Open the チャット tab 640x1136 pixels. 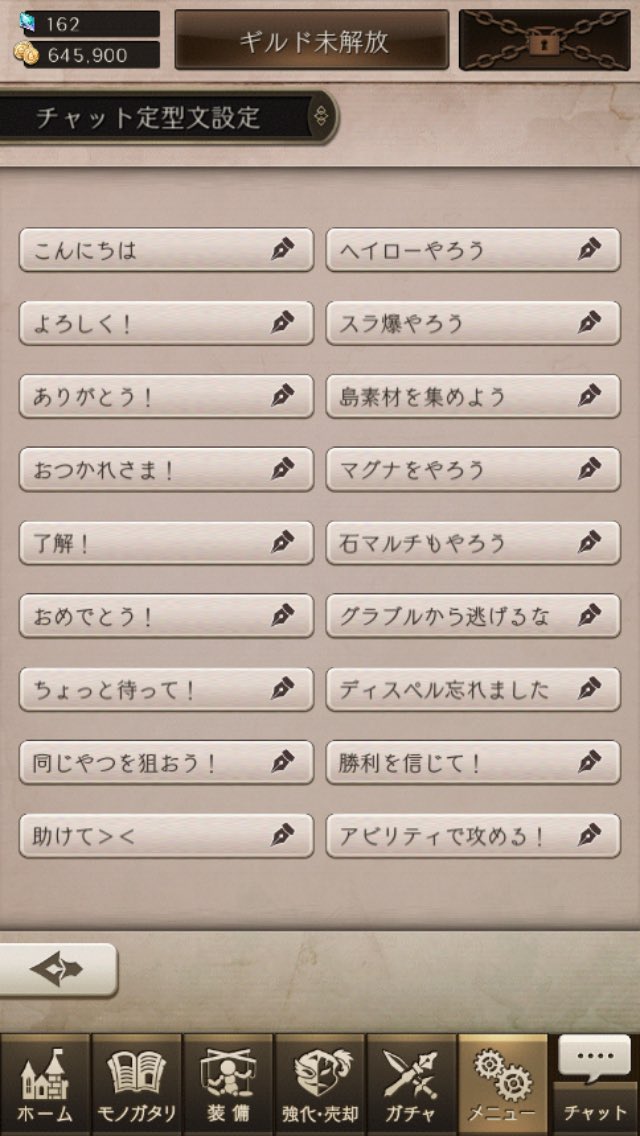pyautogui.click(x=595, y=1085)
